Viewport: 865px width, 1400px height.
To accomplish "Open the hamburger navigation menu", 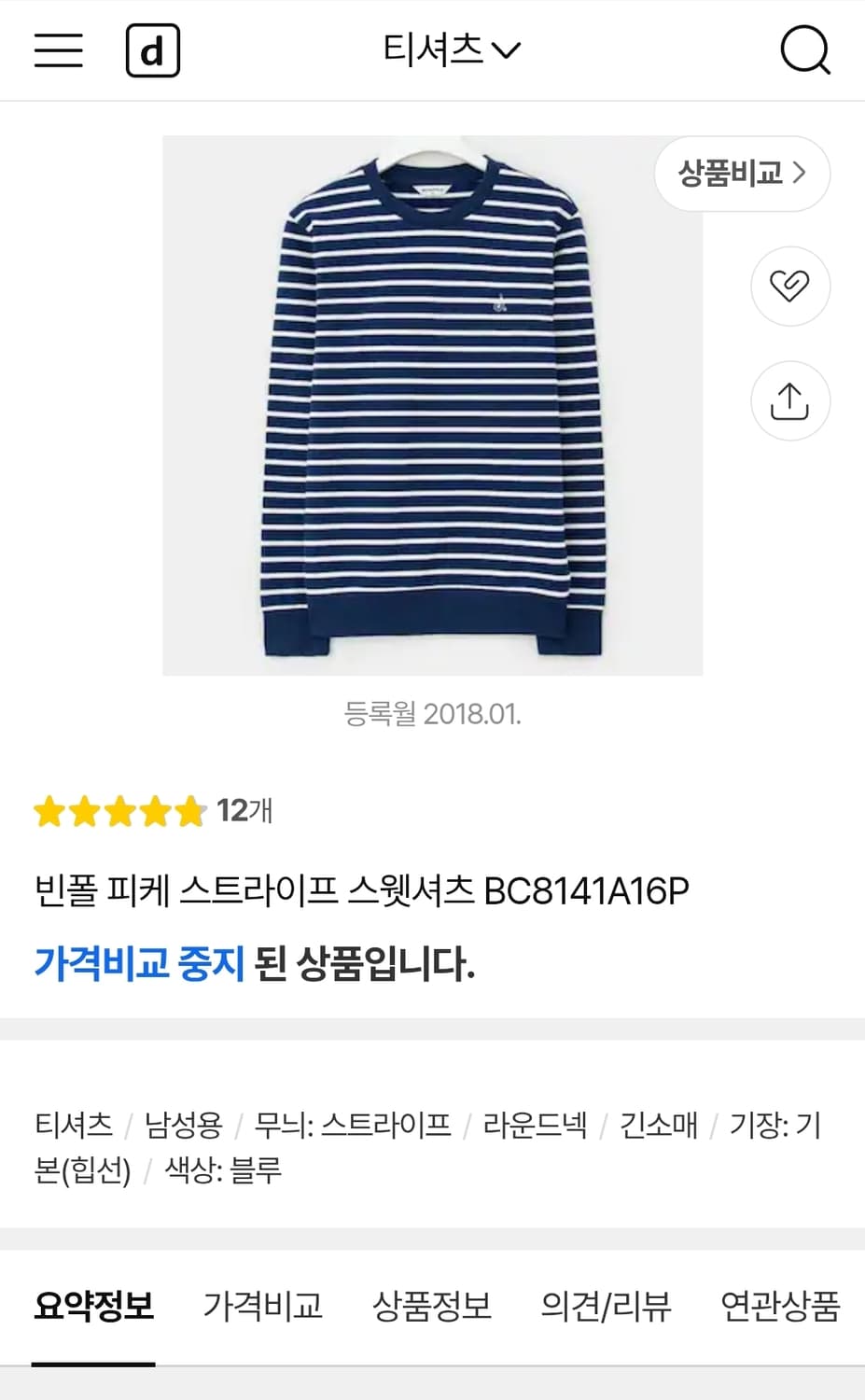I will (x=58, y=51).
